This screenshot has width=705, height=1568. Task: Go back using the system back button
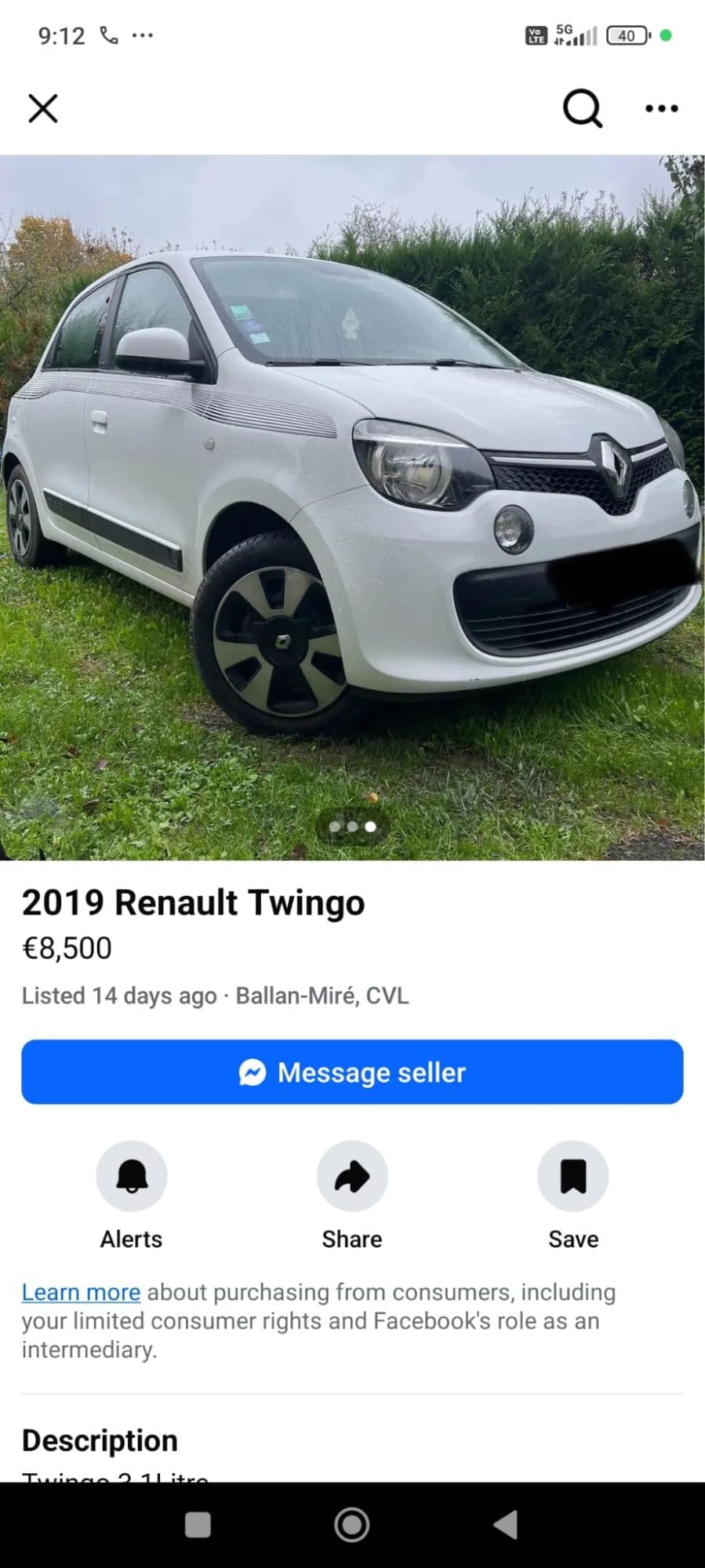[506, 1525]
